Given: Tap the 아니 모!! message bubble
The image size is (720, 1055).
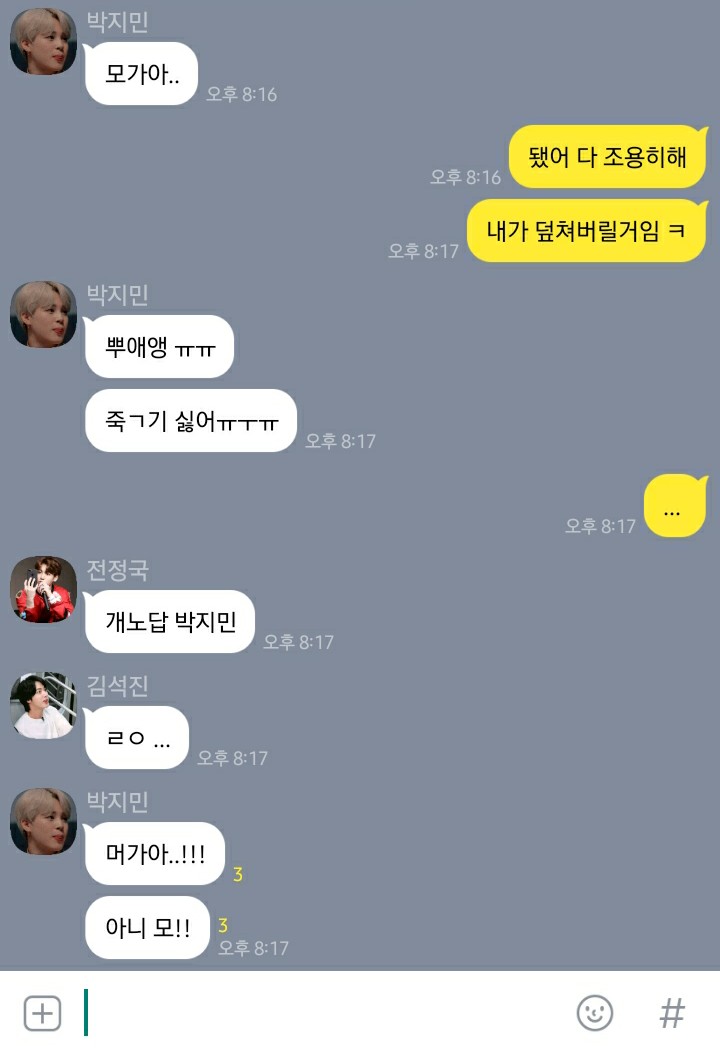Looking at the screenshot, I should [147, 928].
